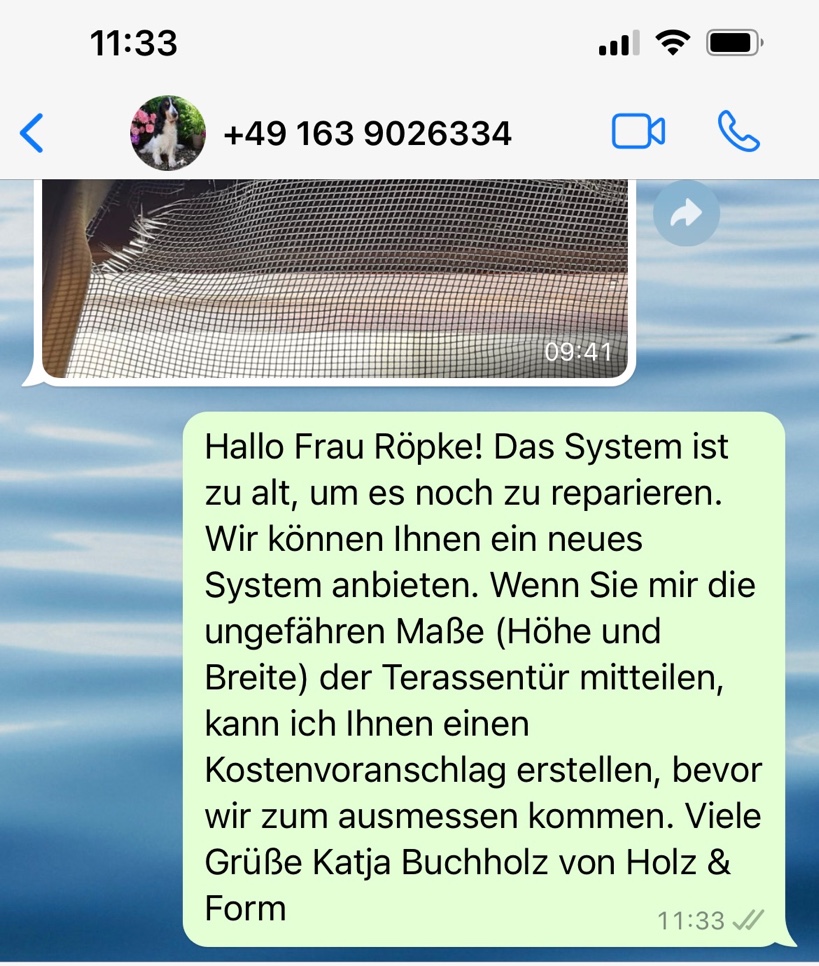This screenshot has width=819, height=966.
Task: Start a voice call with this contact
Action: (738, 131)
